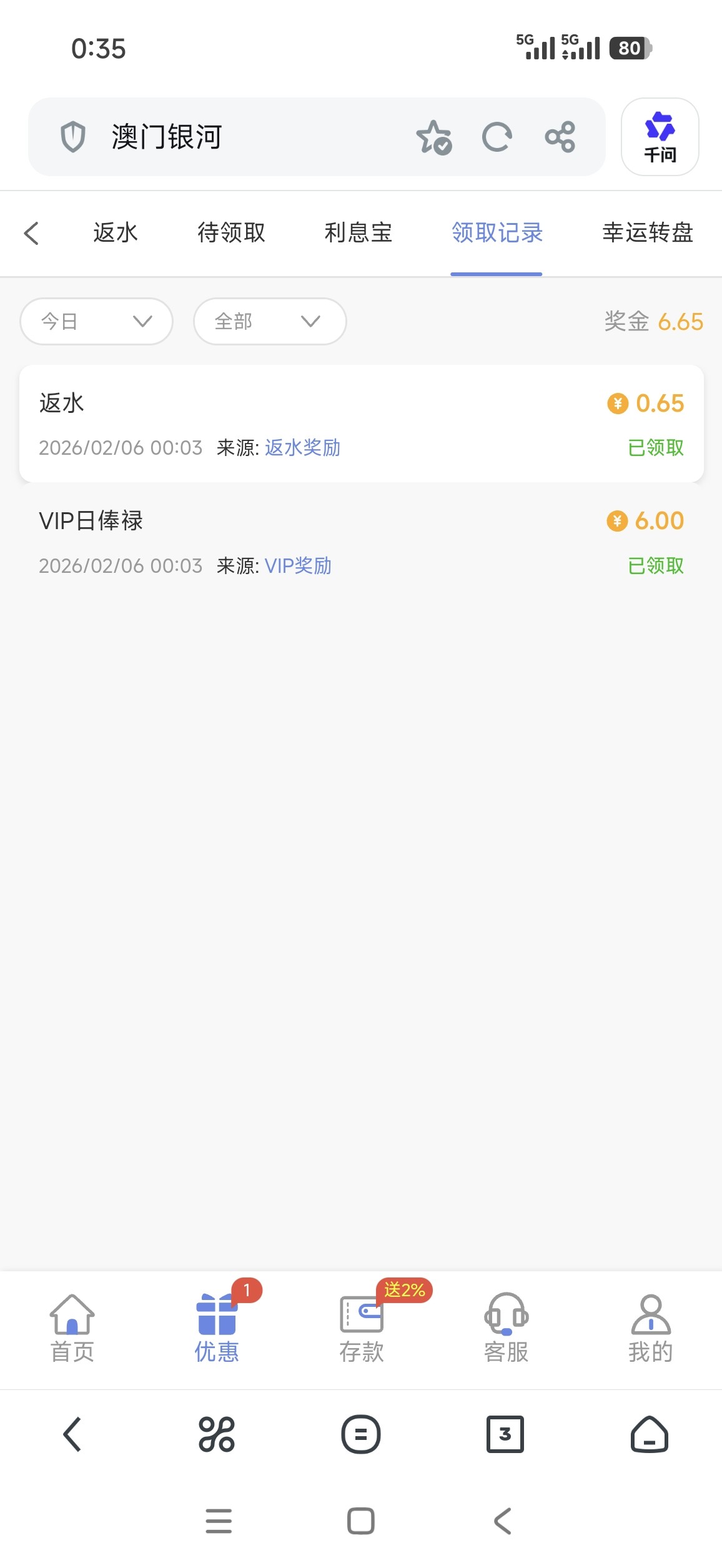Open the 返水奖励 source link
Image resolution: width=722 pixels, height=1568 pixels.
click(x=302, y=447)
